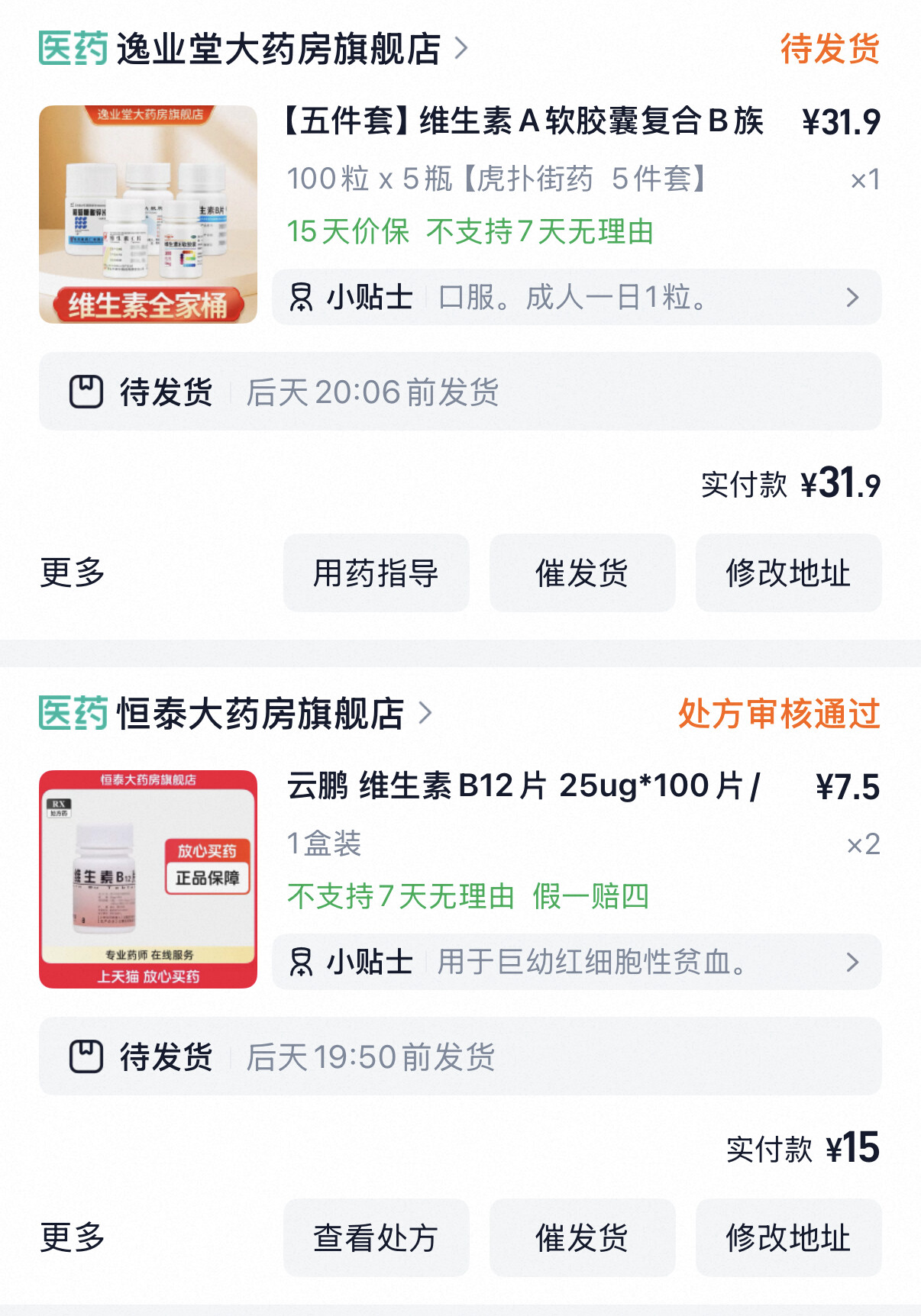The image size is (921, 1316).
Task: Expand 小贴士 口服。成人一日1粒
Action: 577,297
